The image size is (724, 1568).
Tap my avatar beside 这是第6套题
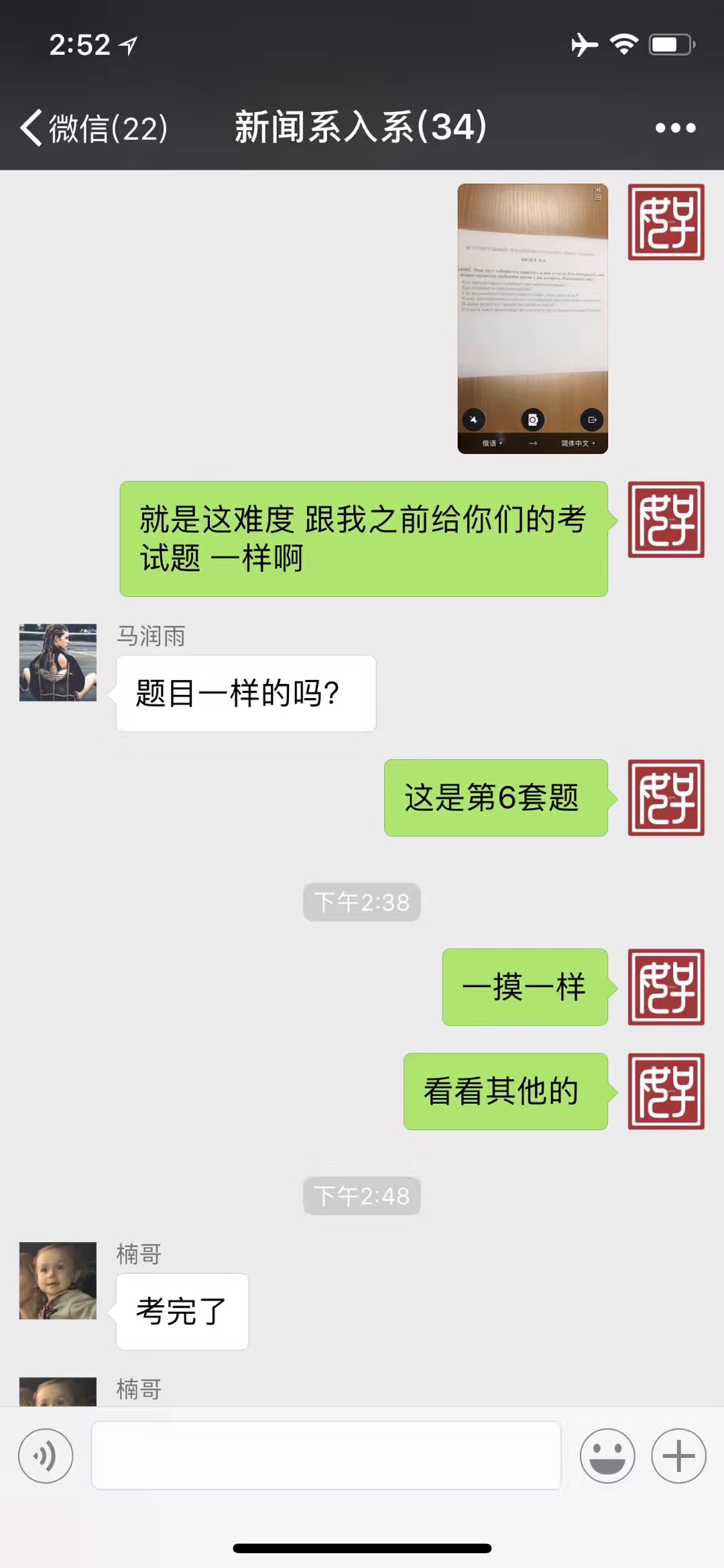[x=666, y=797]
